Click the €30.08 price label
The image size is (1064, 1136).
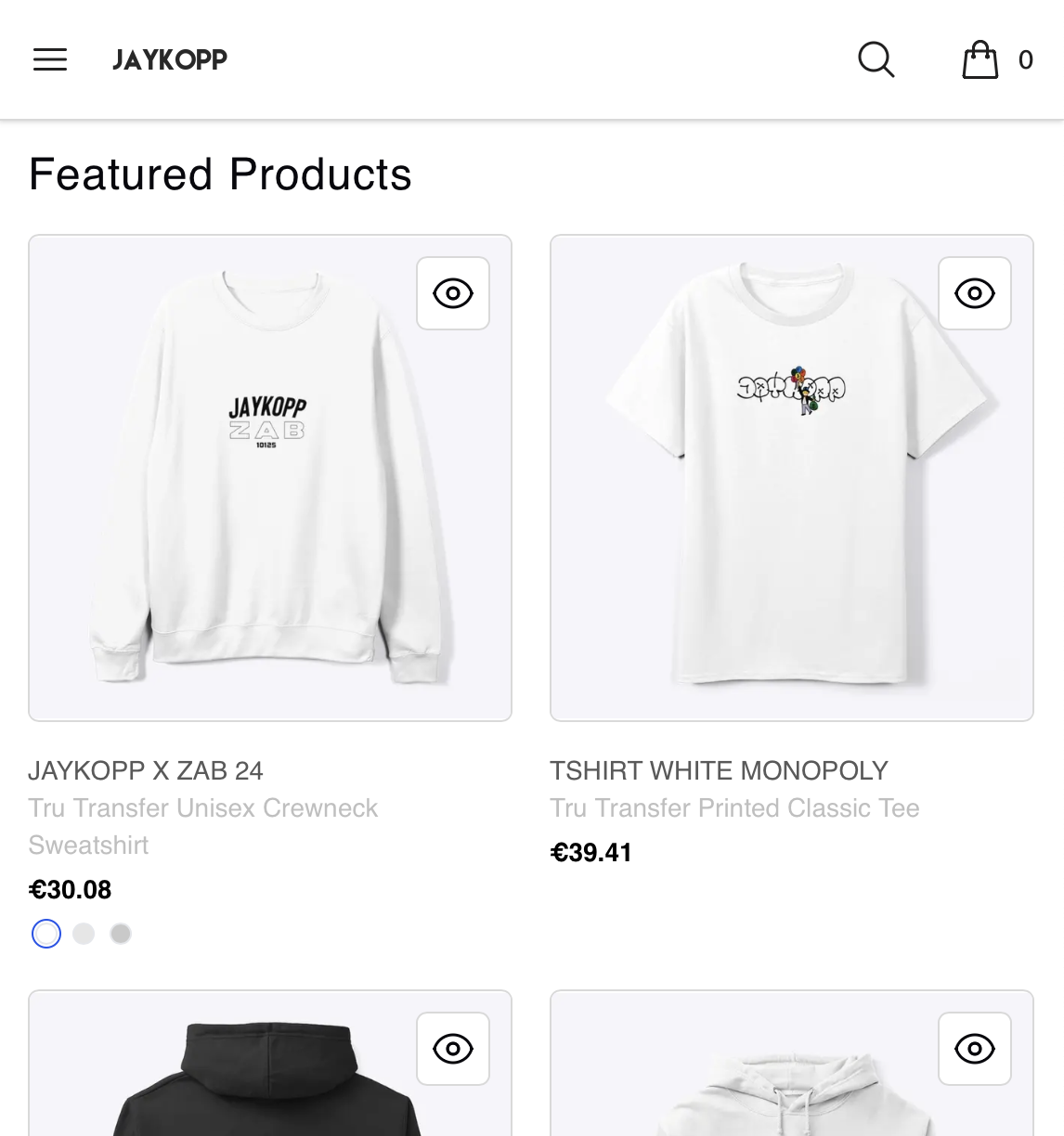click(70, 889)
